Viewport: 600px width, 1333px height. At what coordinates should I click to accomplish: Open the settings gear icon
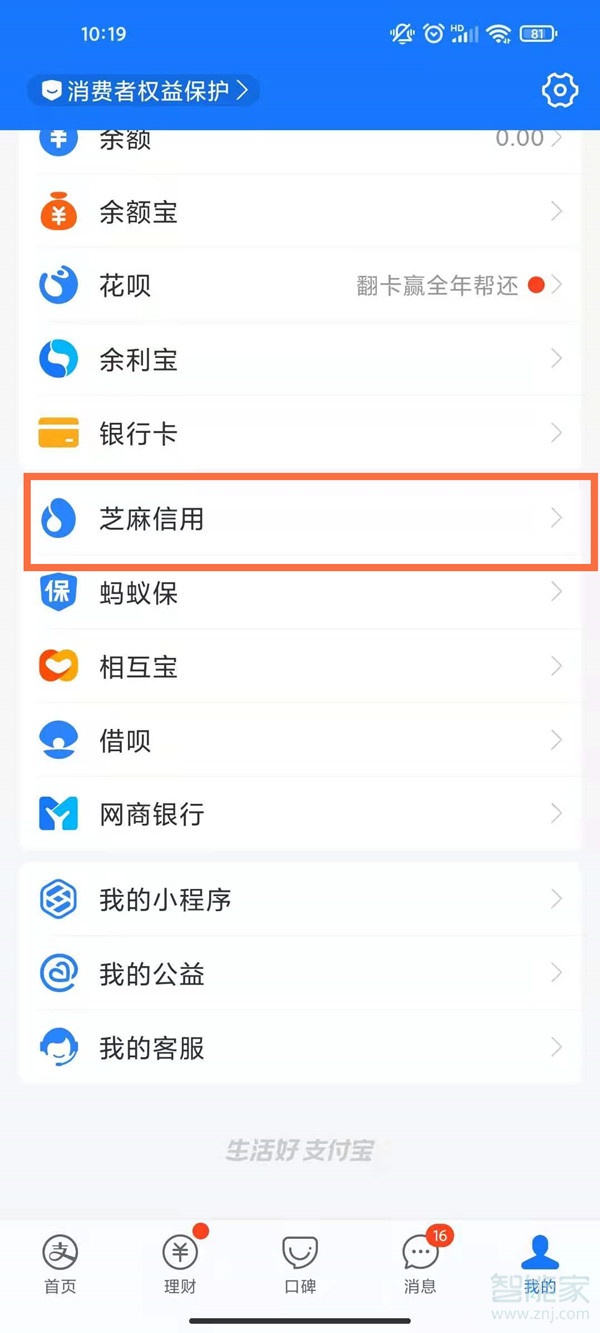pos(559,91)
